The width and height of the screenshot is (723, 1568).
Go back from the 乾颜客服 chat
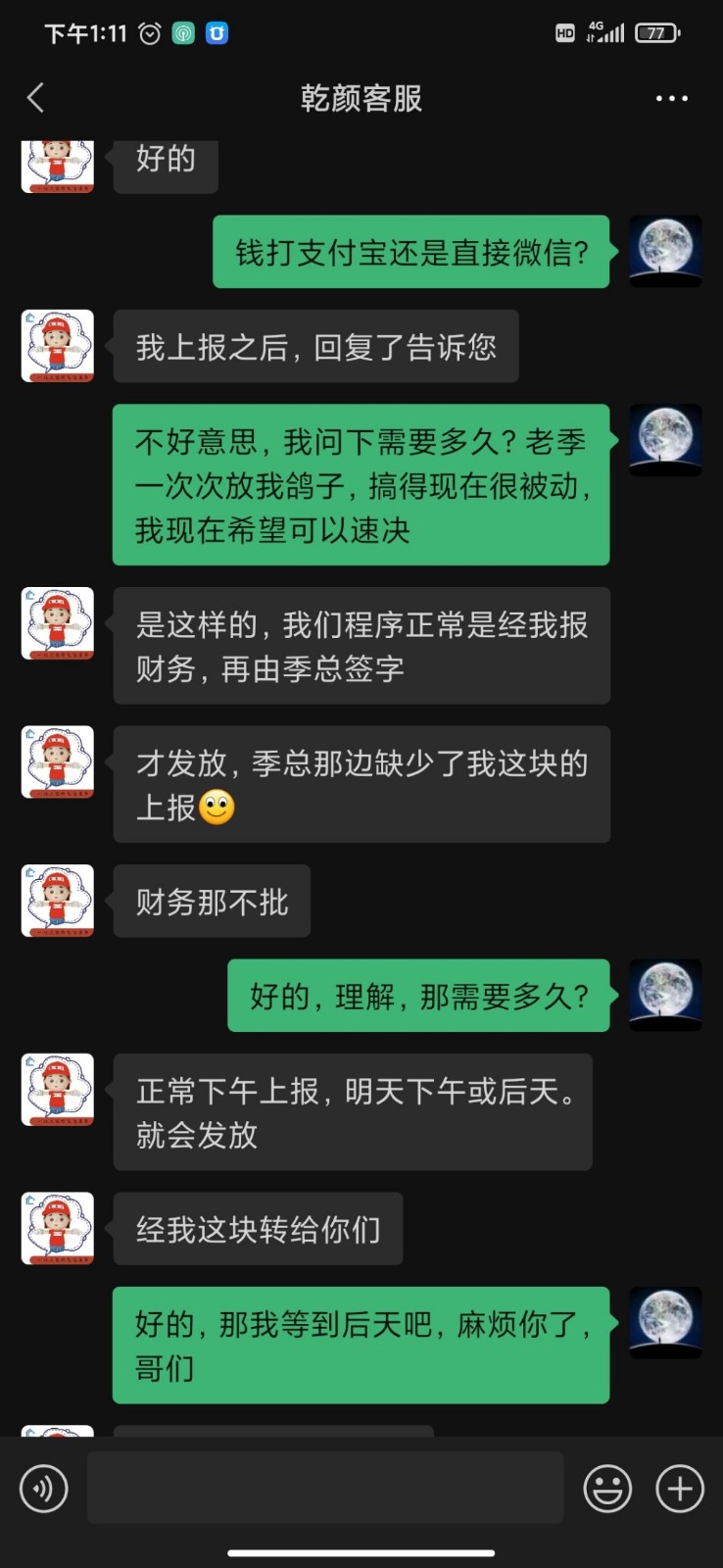36,98
